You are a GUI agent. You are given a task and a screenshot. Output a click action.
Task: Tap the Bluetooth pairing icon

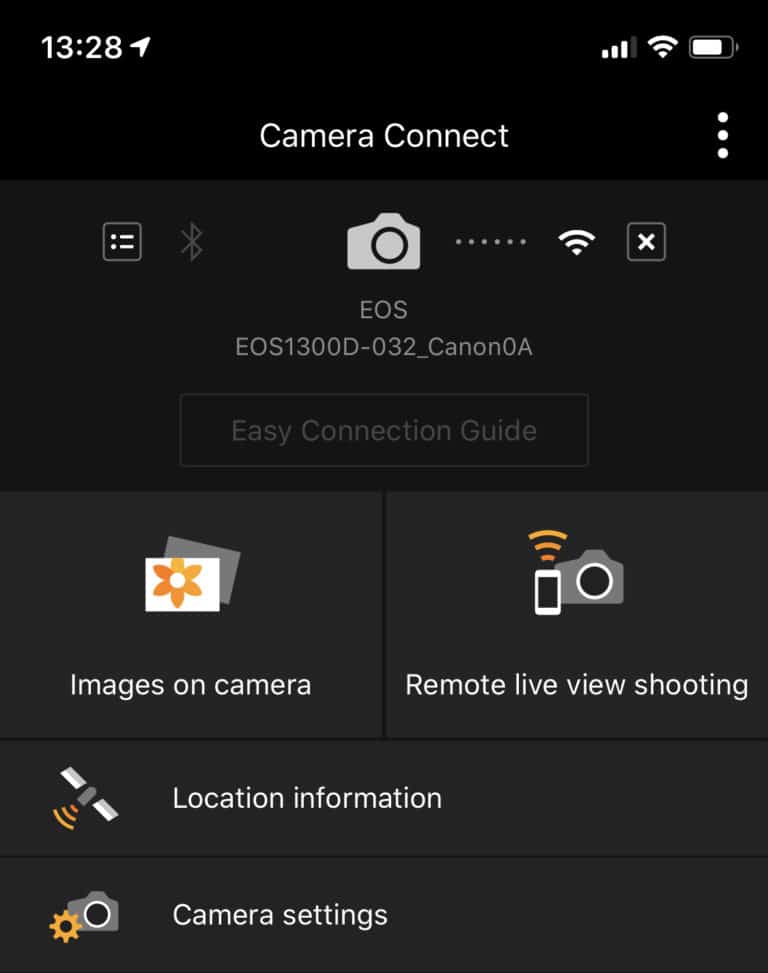point(192,241)
